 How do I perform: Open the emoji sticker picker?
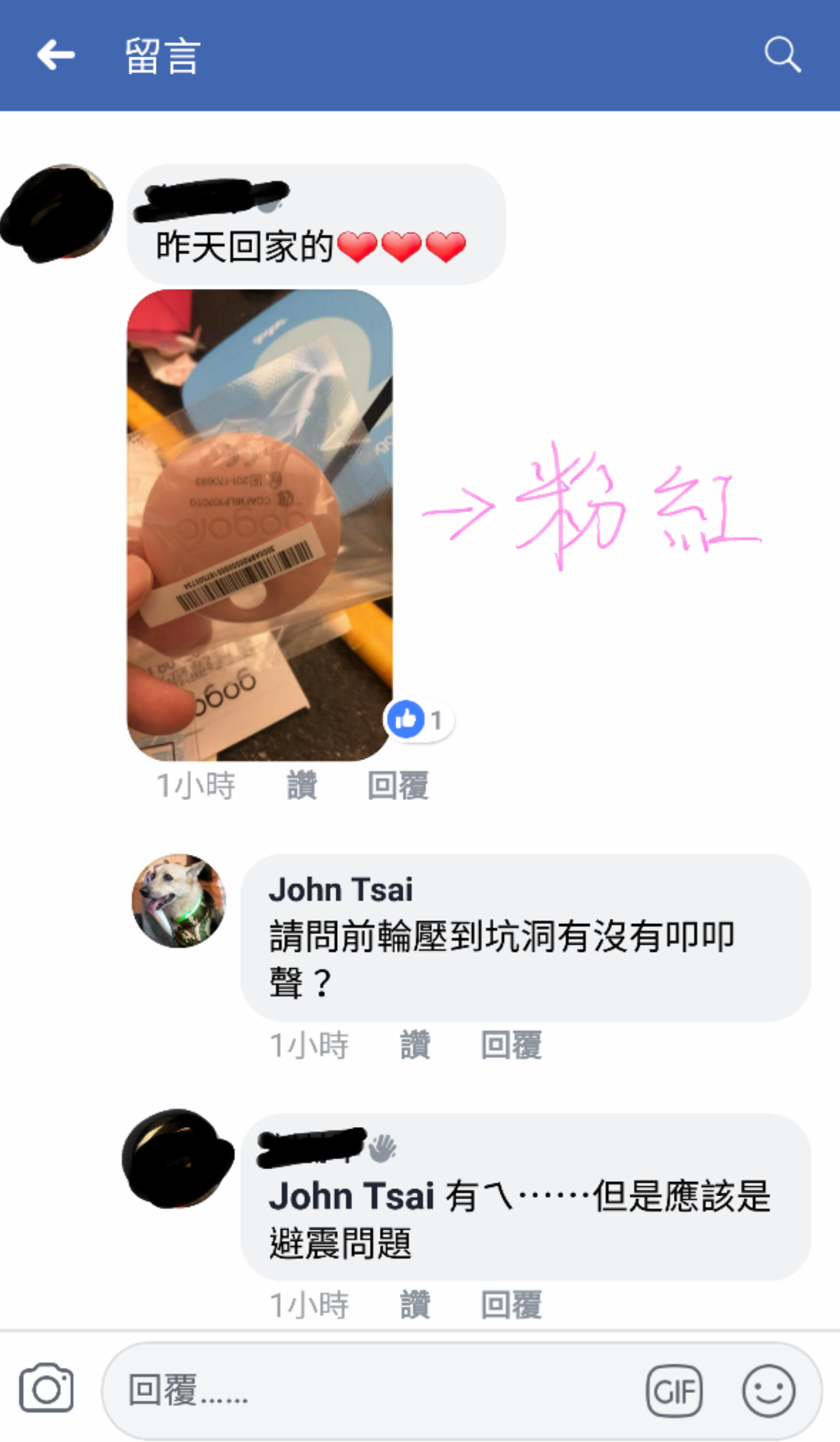tap(769, 1391)
